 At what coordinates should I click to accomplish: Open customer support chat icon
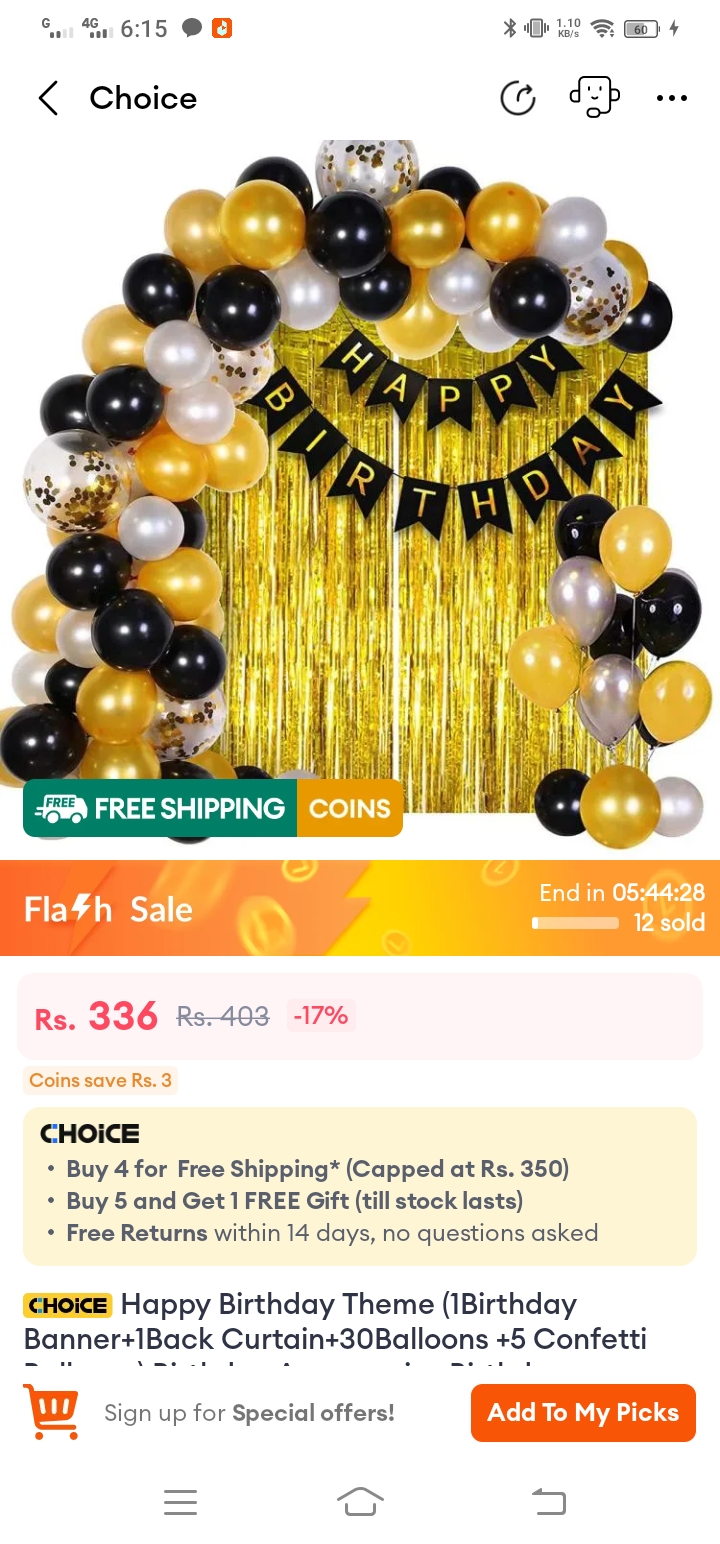[x=594, y=98]
